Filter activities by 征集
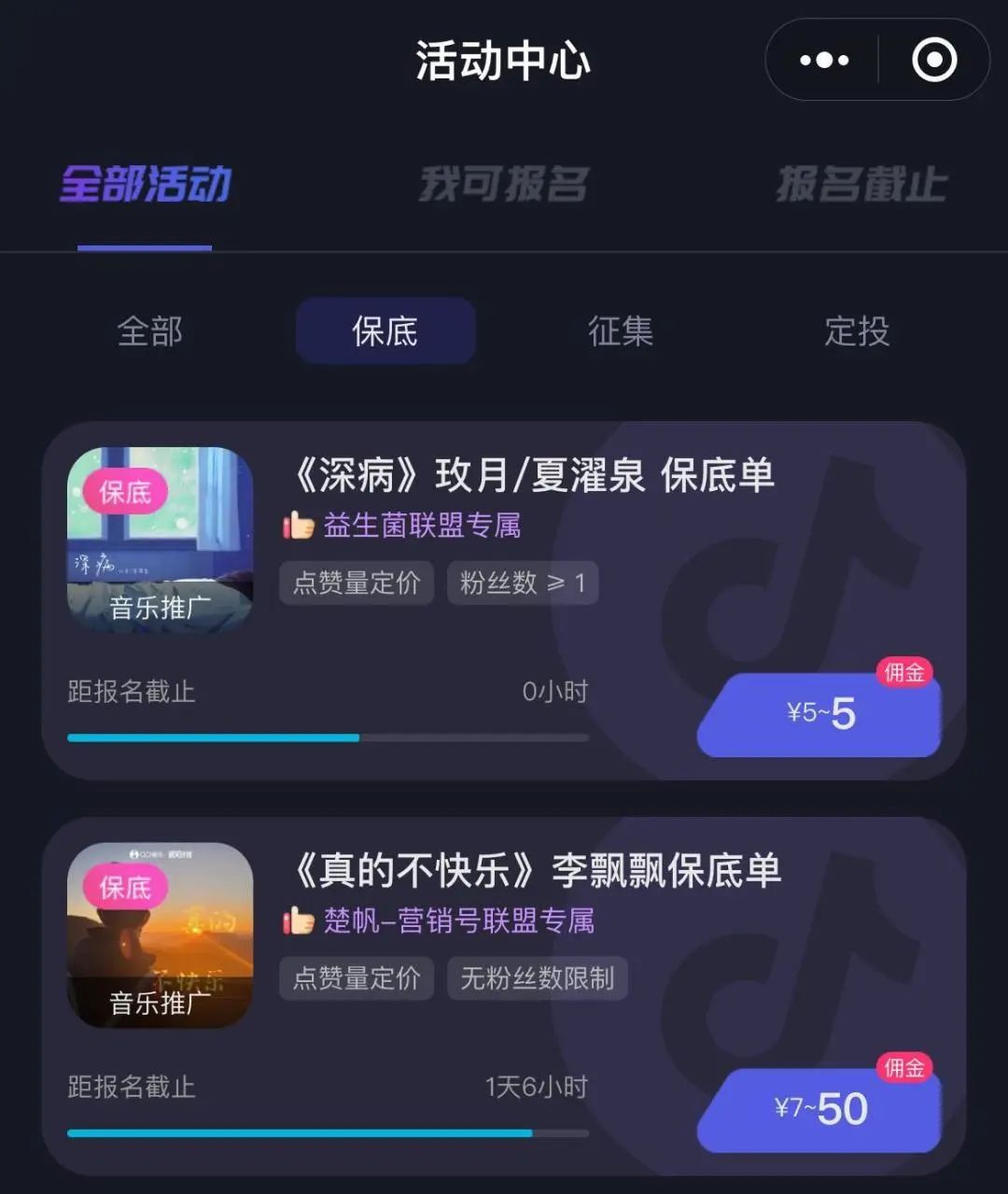The height and width of the screenshot is (1194, 1008). coord(621,331)
